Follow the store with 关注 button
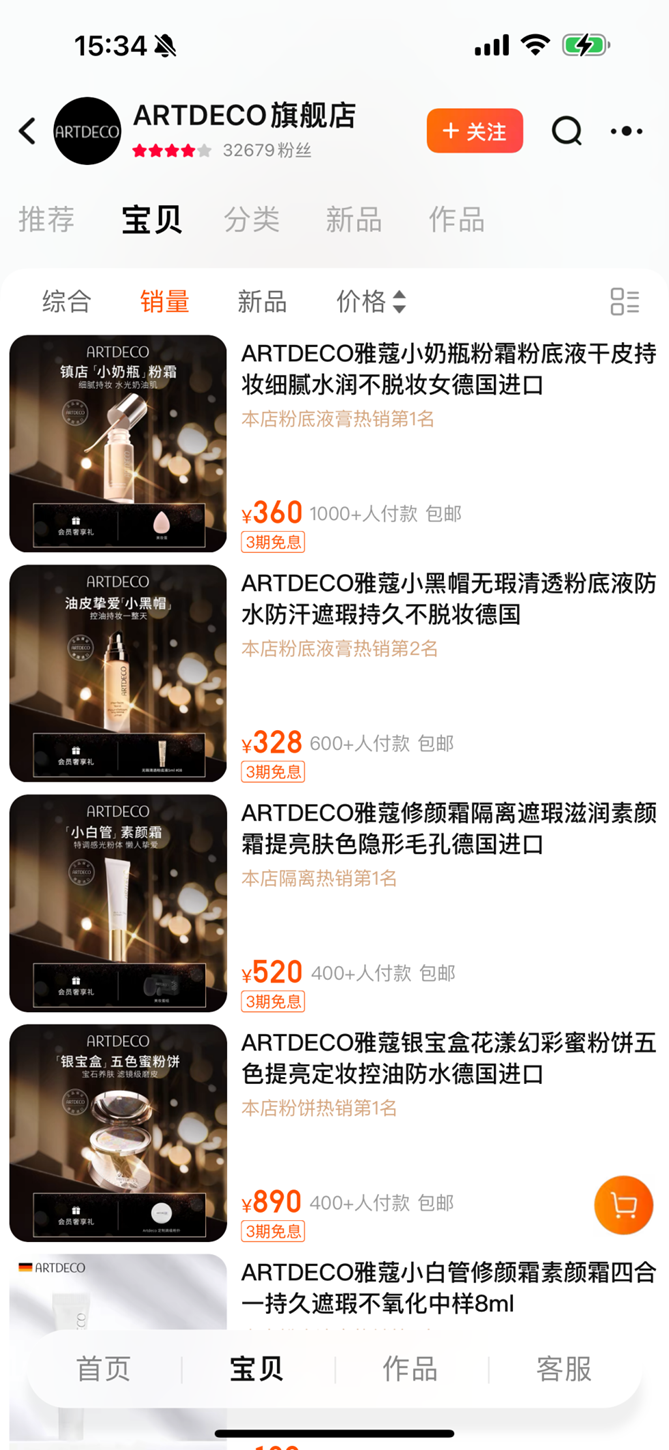This screenshot has width=669, height=1450. click(475, 131)
